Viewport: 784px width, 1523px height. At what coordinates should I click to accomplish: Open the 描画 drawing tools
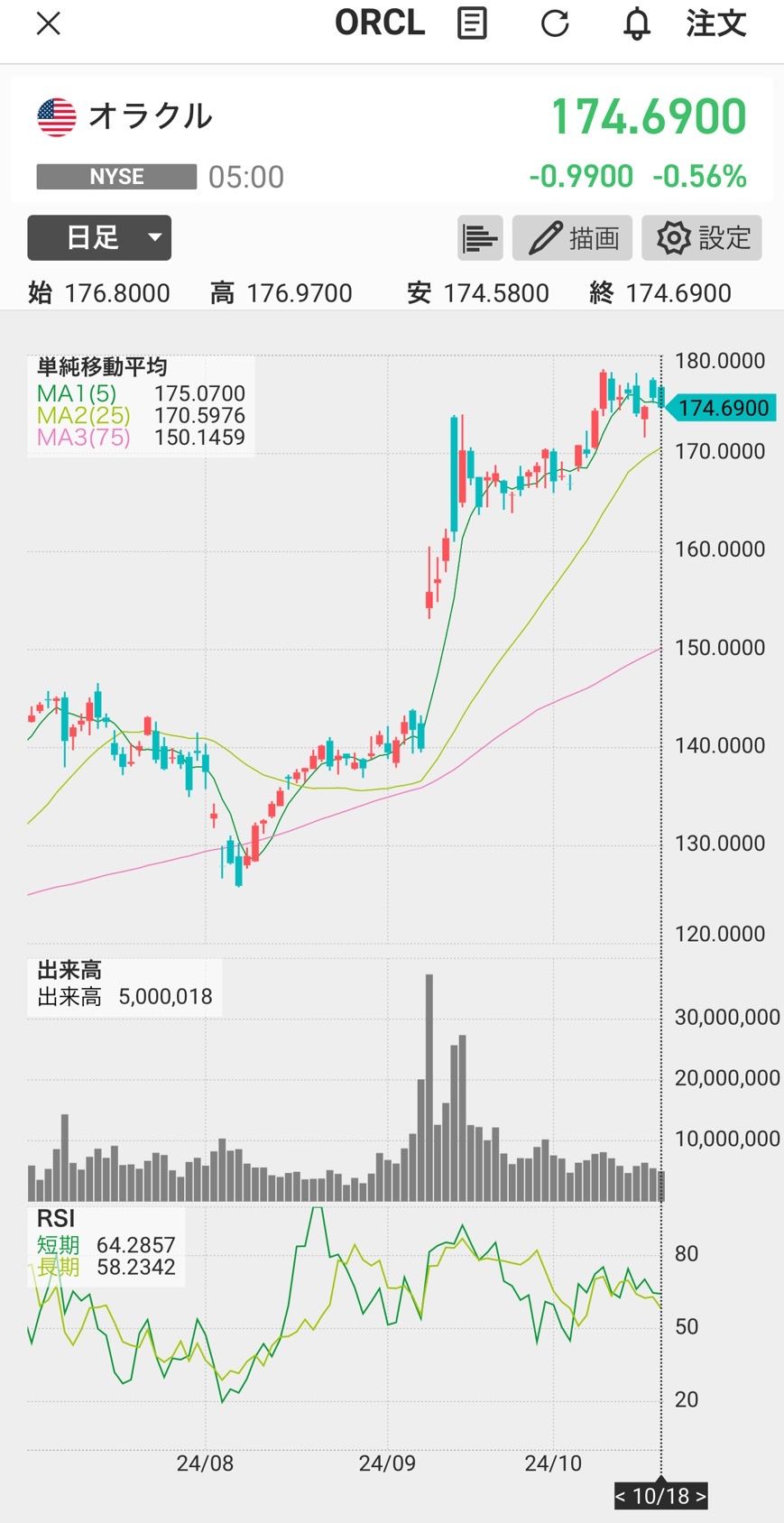point(574,238)
